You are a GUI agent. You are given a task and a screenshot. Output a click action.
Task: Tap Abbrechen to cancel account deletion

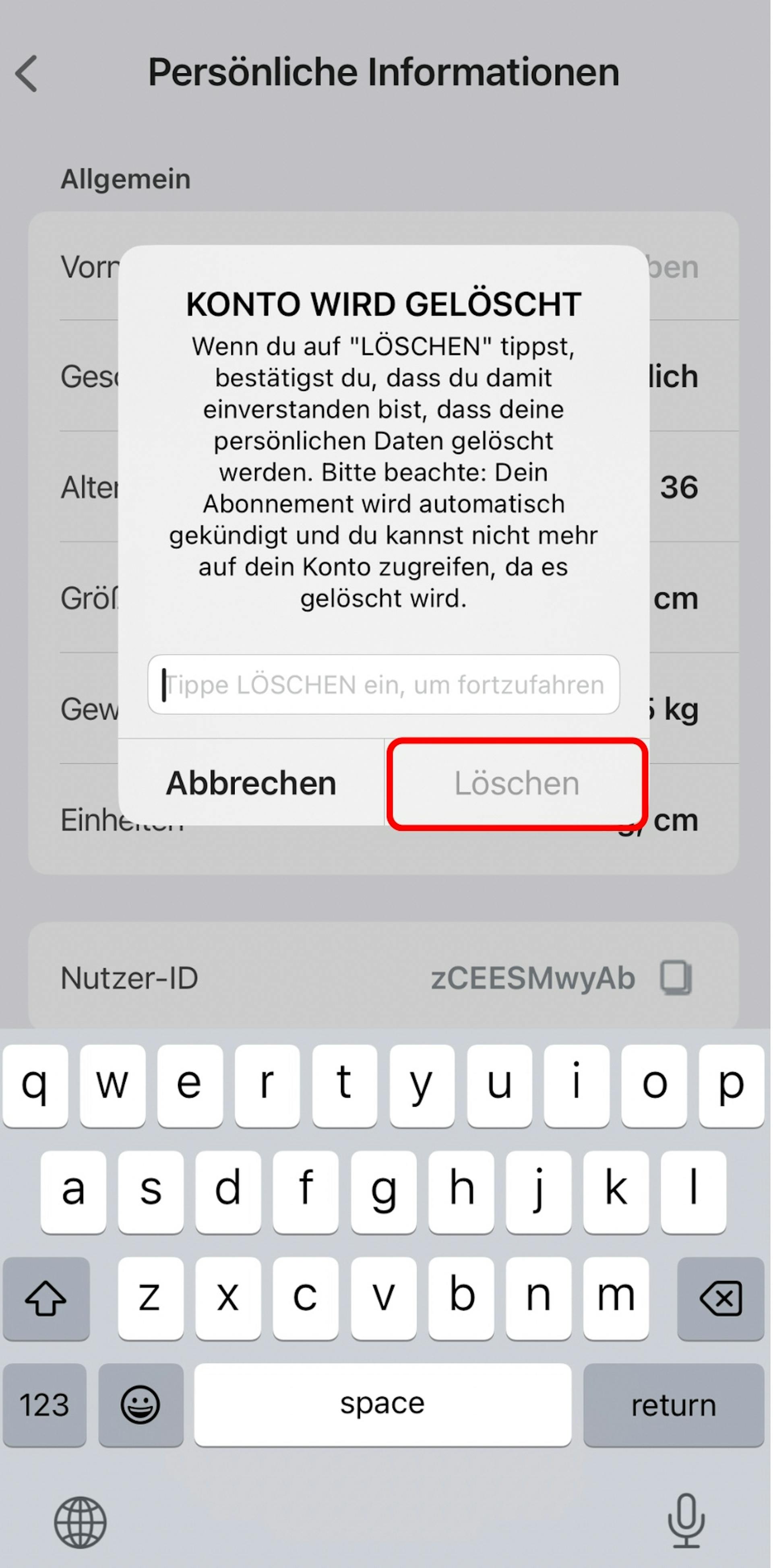tap(251, 783)
